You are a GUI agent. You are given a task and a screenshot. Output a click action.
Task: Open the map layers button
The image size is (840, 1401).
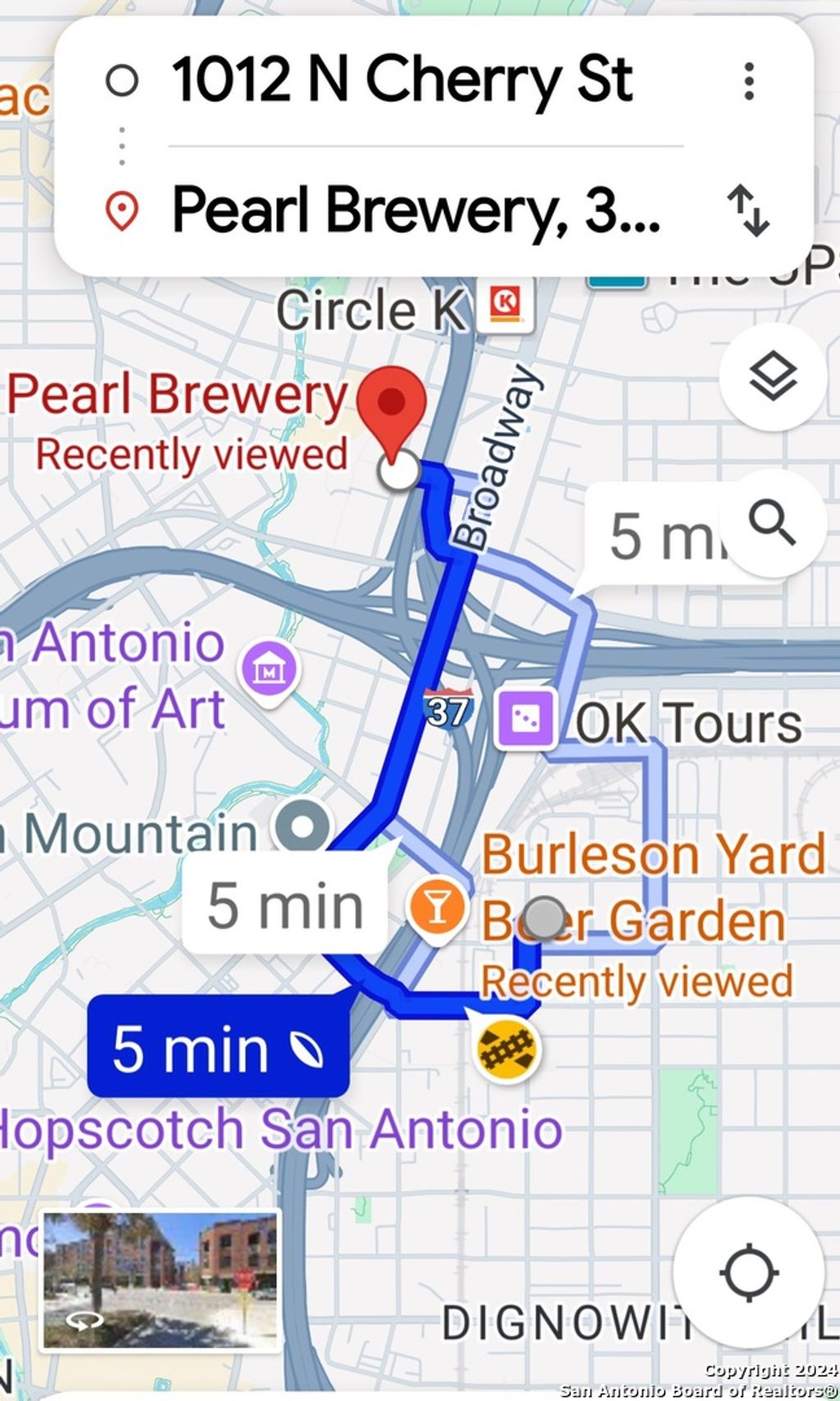(x=773, y=378)
